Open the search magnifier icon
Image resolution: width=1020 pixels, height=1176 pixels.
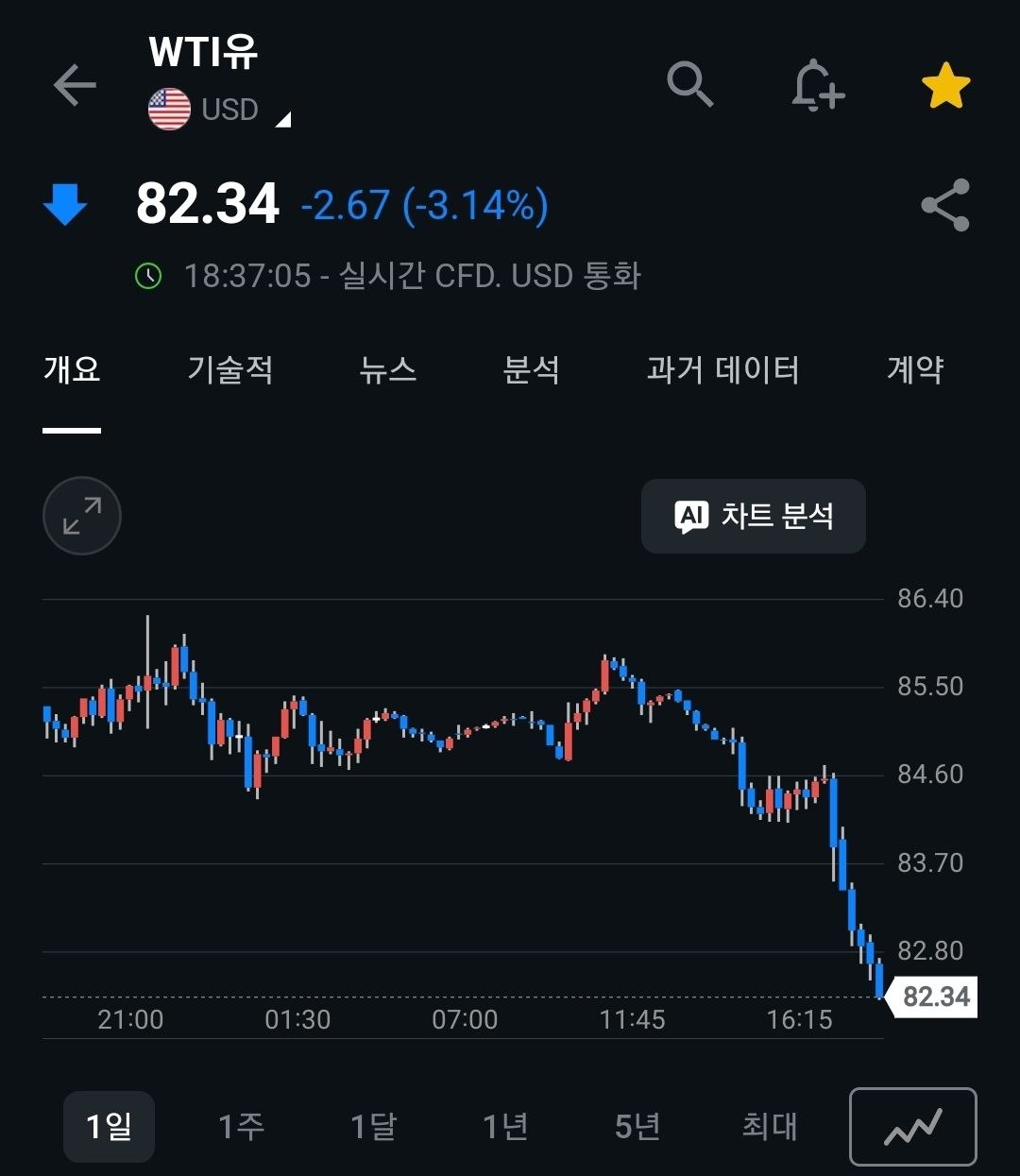690,85
